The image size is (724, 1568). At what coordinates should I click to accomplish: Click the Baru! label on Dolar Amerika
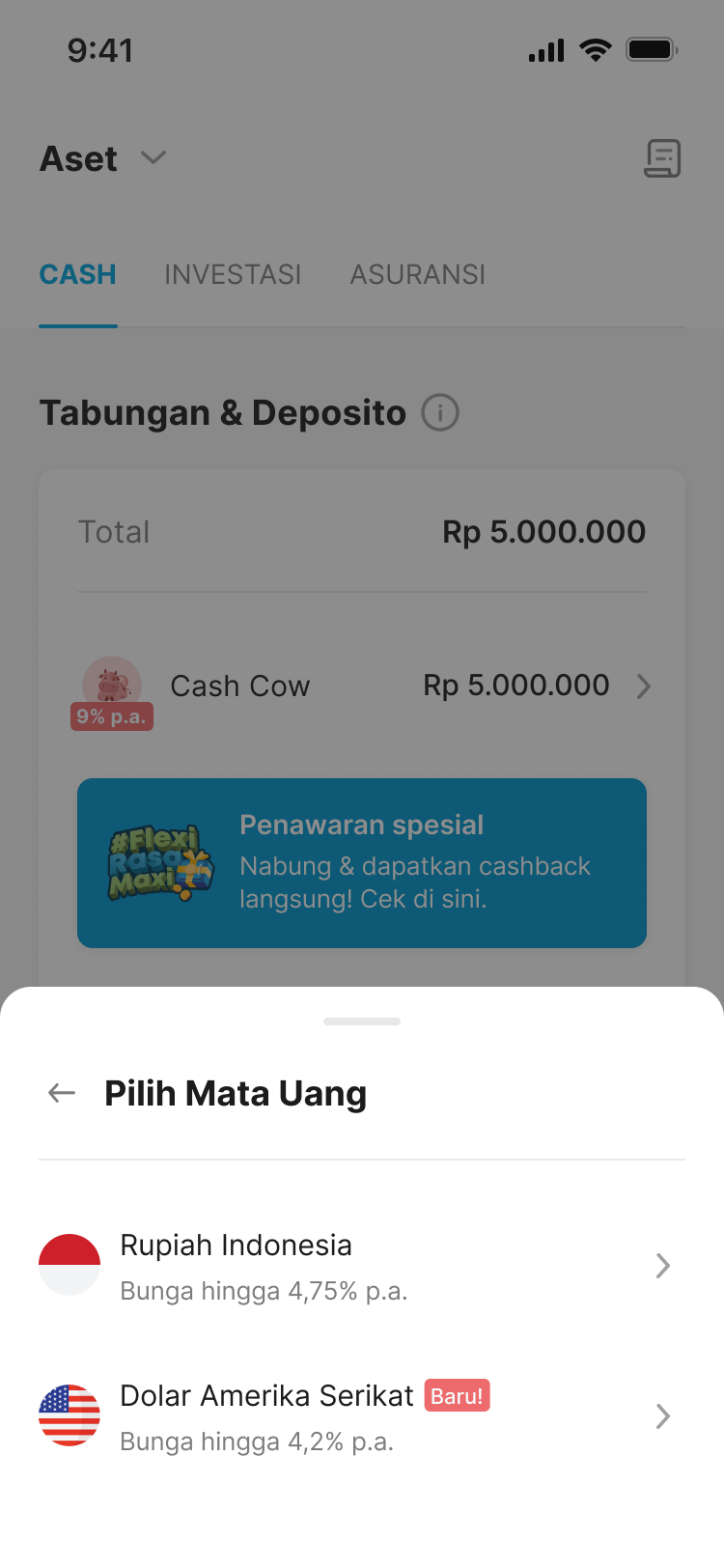point(457,1395)
